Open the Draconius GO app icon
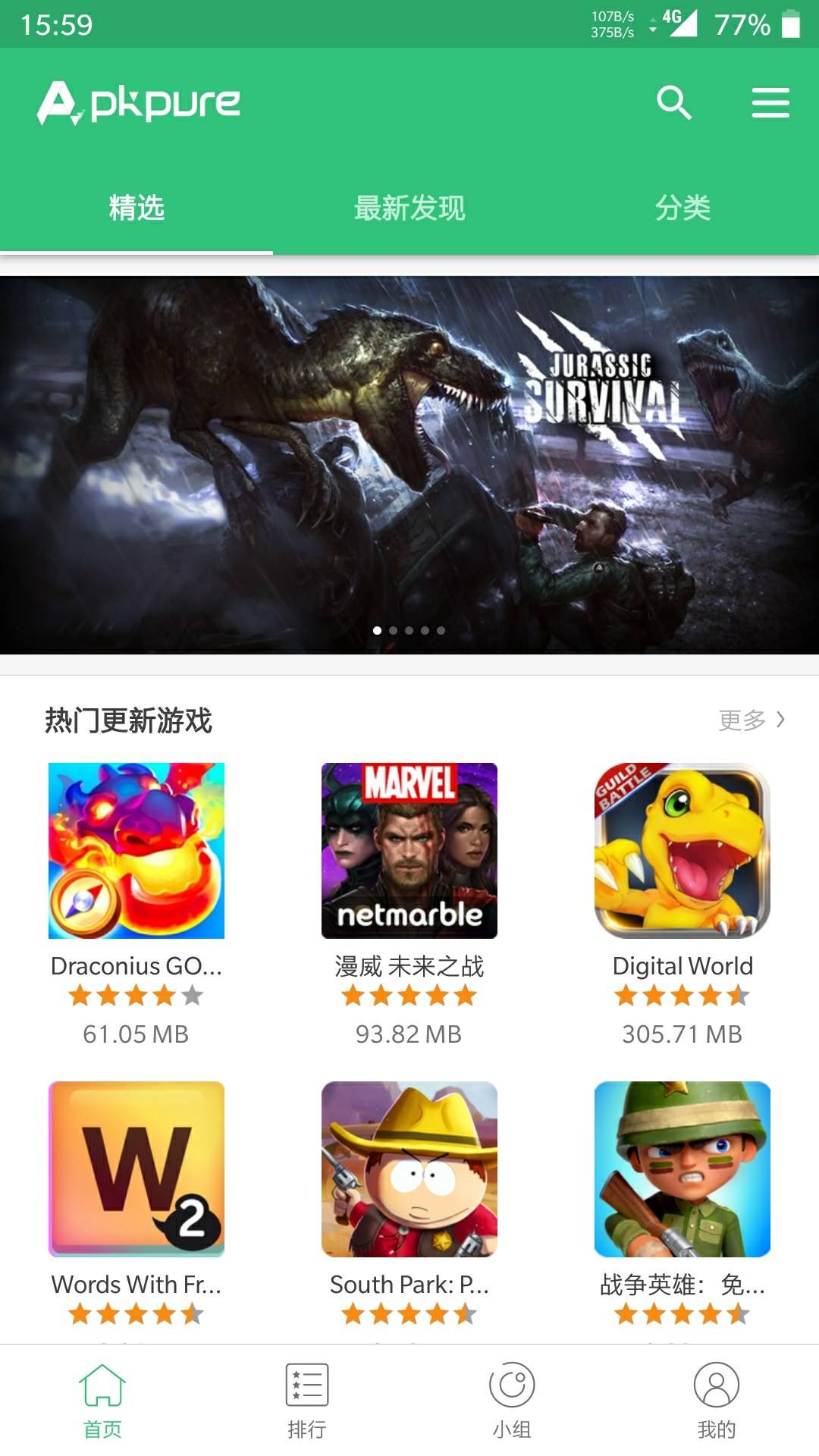The height and width of the screenshot is (1456, 819). (136, 850)
